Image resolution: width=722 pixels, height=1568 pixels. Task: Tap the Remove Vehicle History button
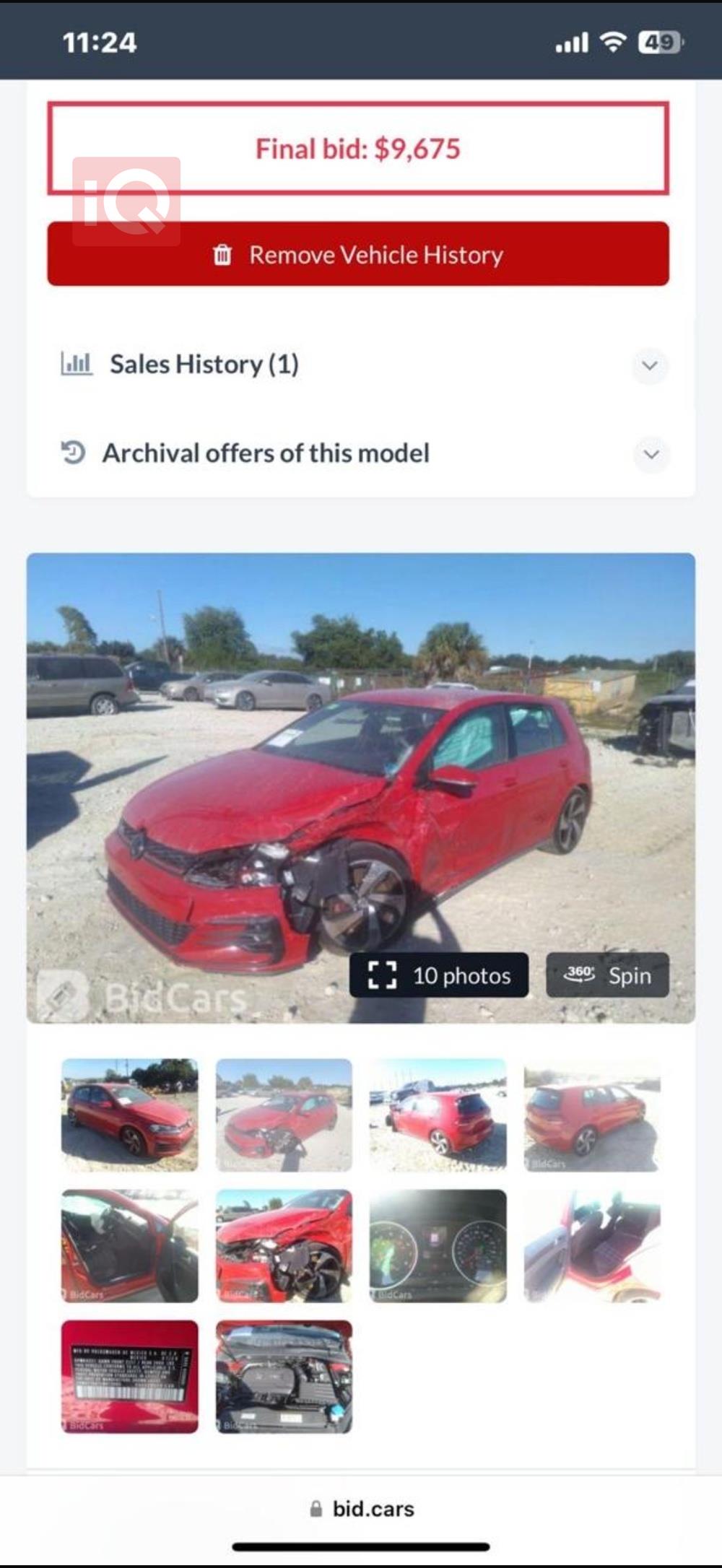pyautogui.click(x=358, y=254)
